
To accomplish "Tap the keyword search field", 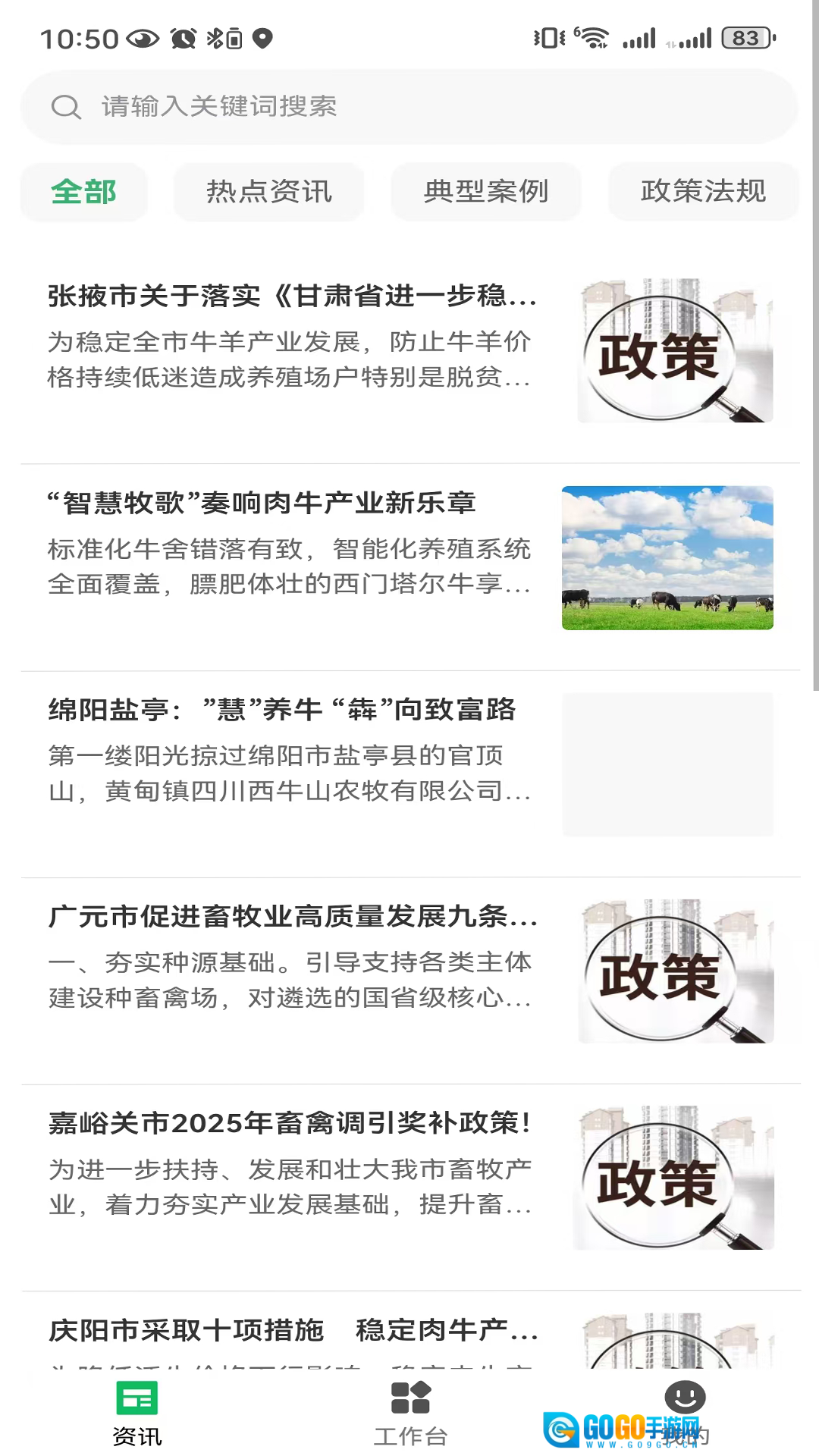I will (x=409, y=107).
